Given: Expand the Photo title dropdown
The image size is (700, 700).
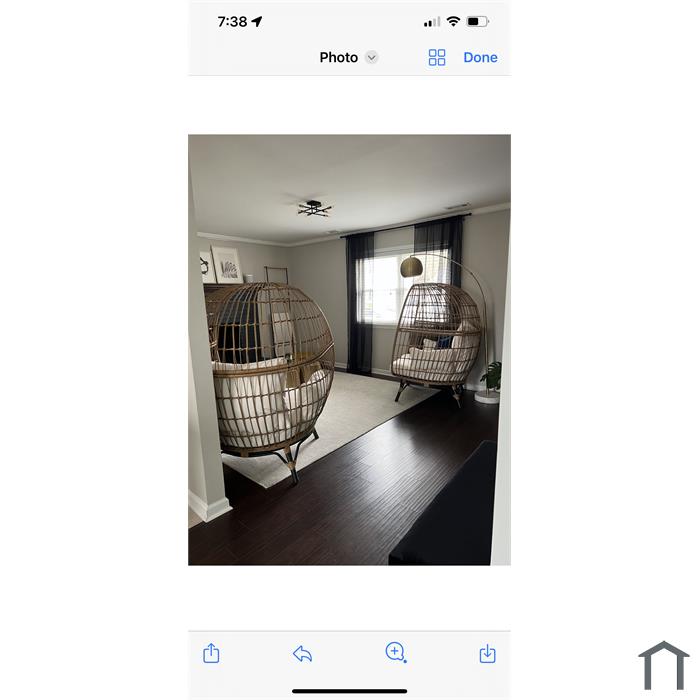Looking at the screenshot, I should click(x=371, y=58).
